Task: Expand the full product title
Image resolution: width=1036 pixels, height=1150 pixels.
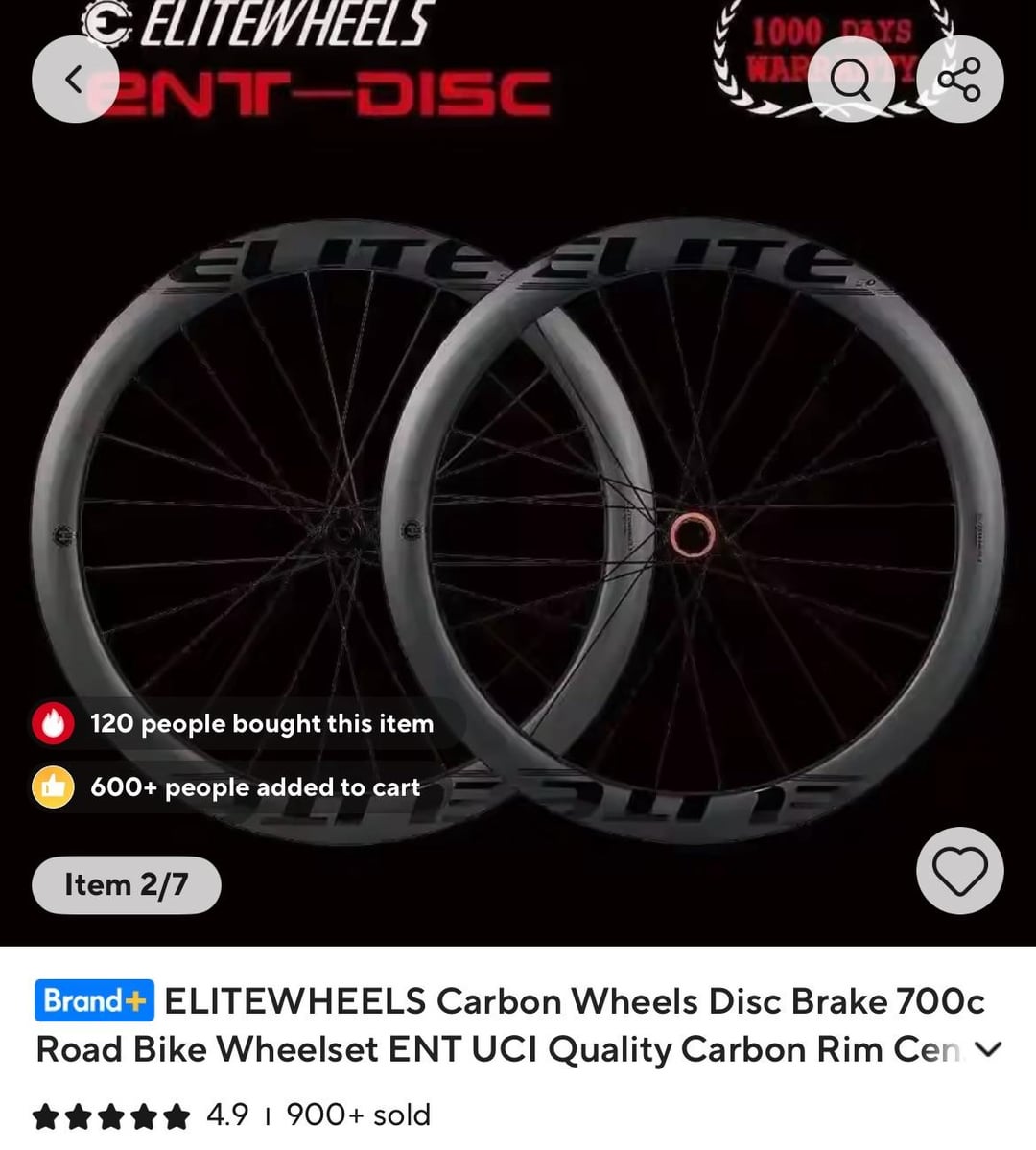Action: (988, 1049)
